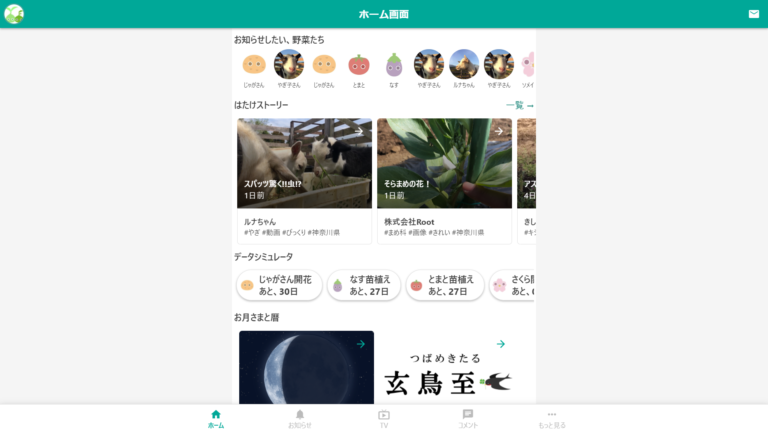768x432 pixels.
Task: Open the とまと vegetable story
Action: [x=359, y=66]
